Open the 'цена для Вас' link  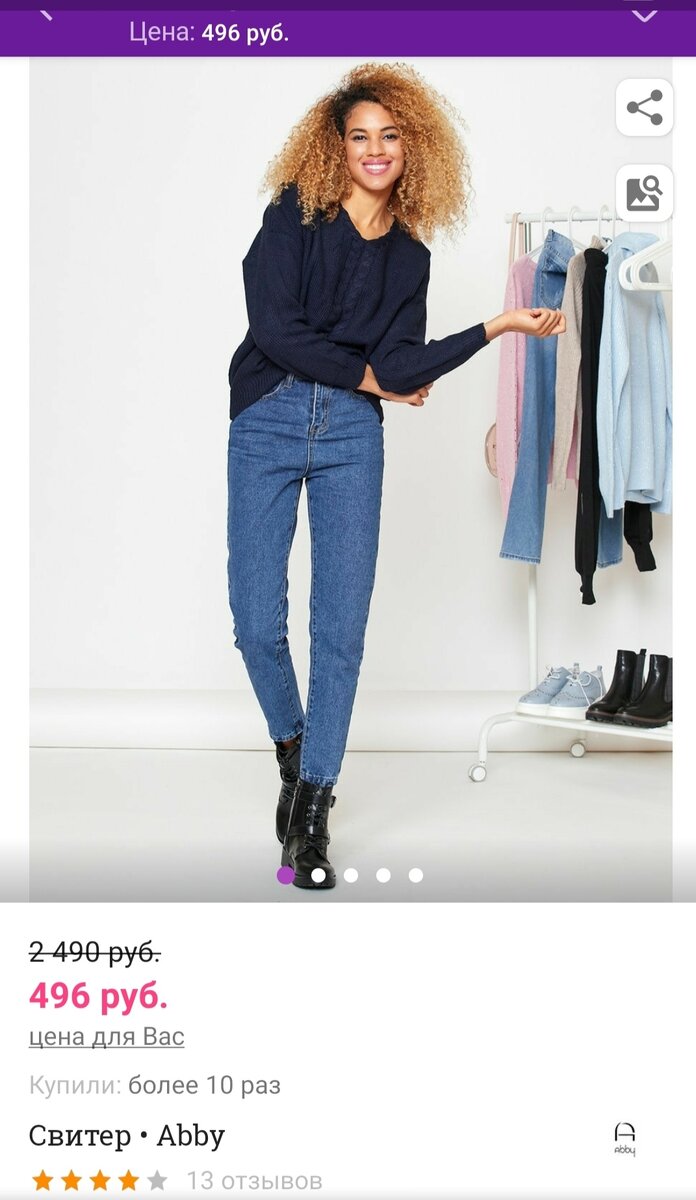click(x=107, y=1037)
